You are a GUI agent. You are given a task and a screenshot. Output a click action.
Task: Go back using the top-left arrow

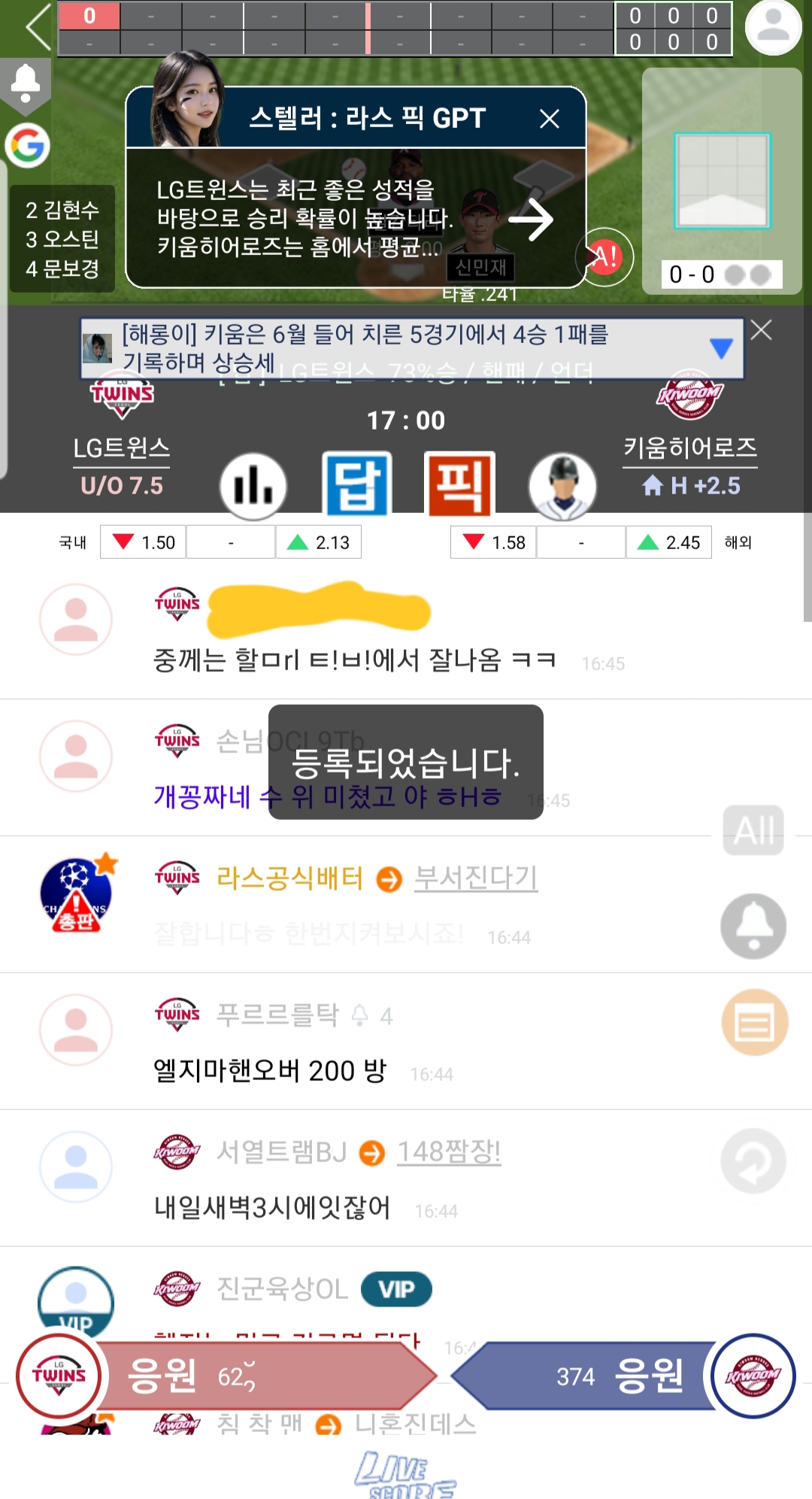pos(38,27)
